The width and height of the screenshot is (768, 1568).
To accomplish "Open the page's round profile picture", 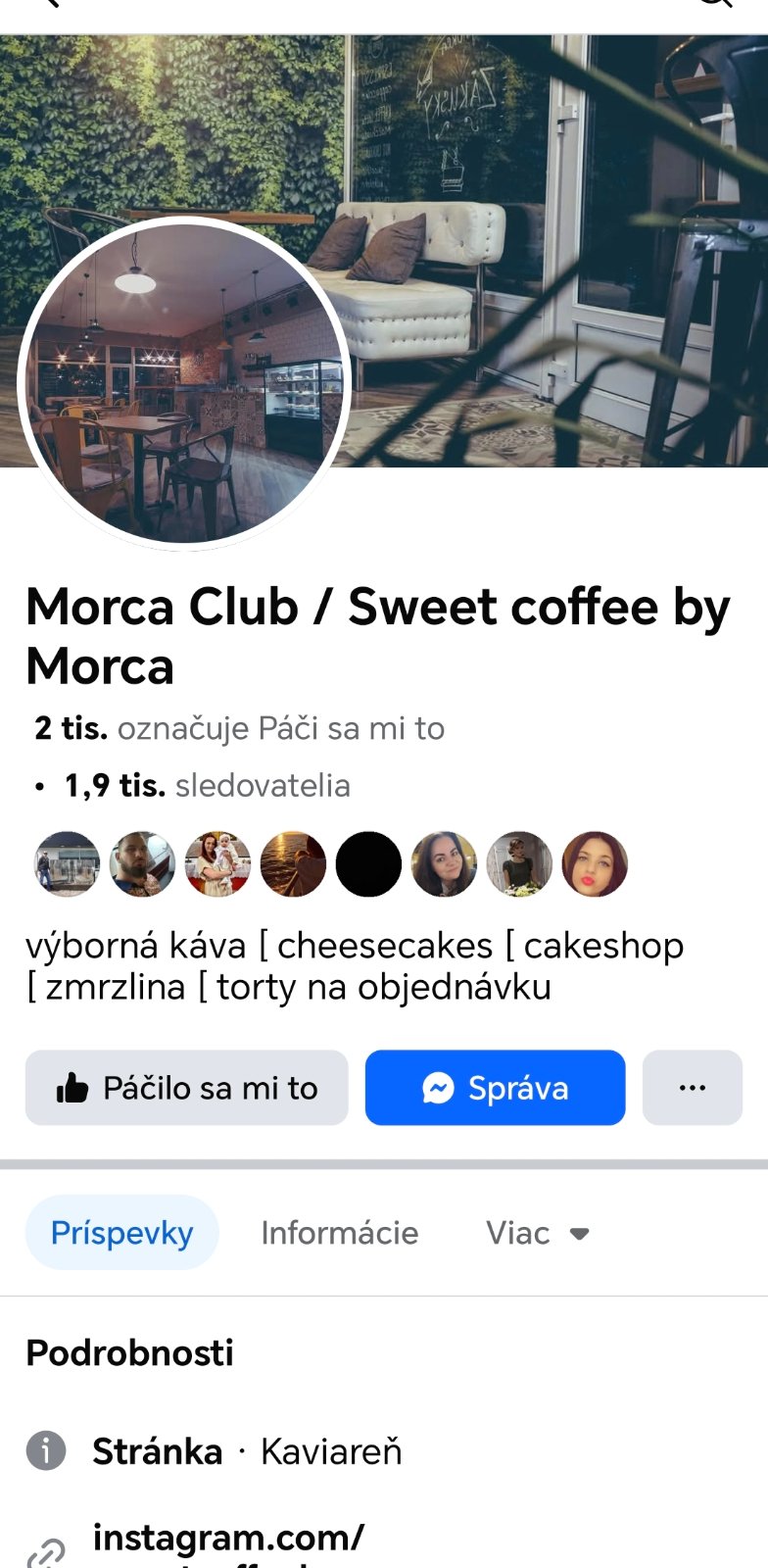I will (184, 383).
